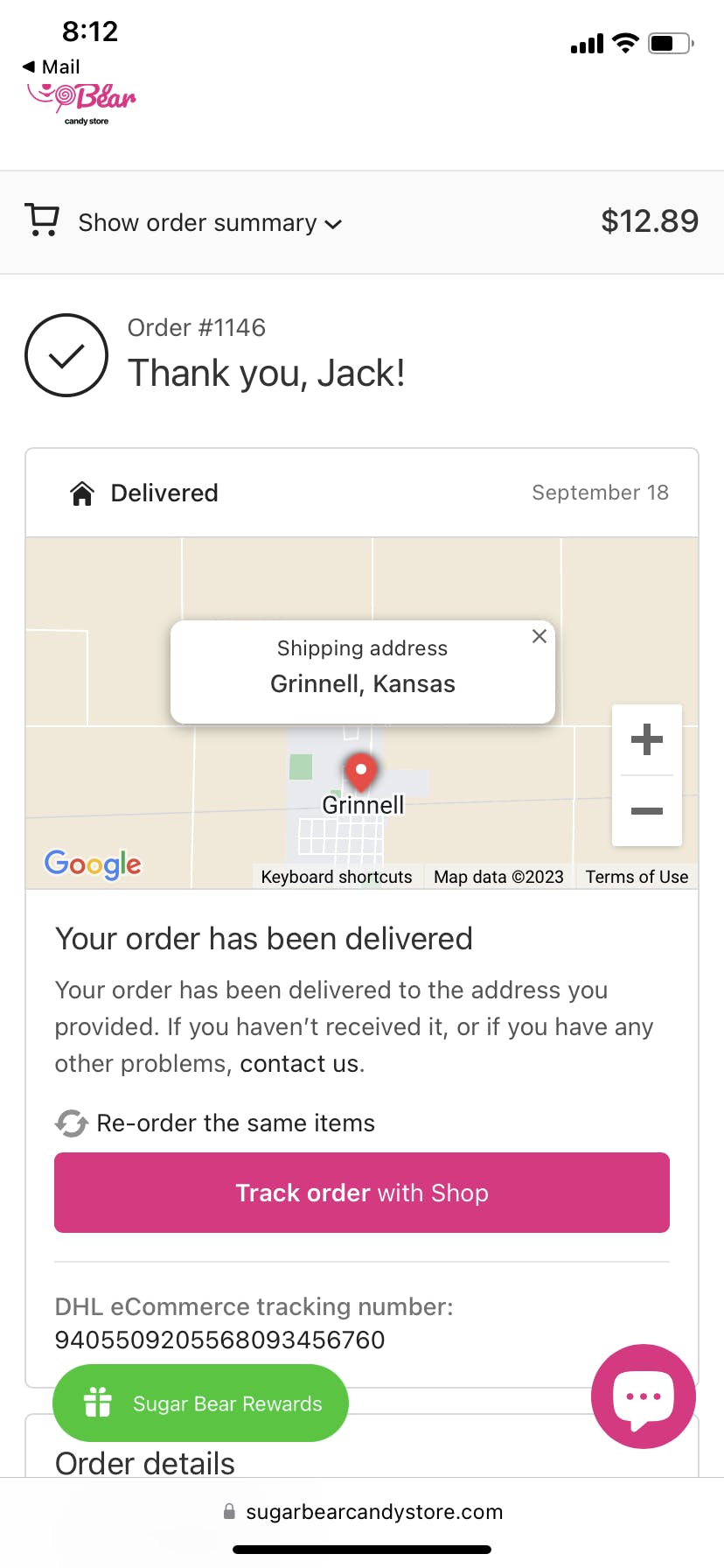Close the shipping address popup
The image size is (724, 1568).
pos(540,636)
